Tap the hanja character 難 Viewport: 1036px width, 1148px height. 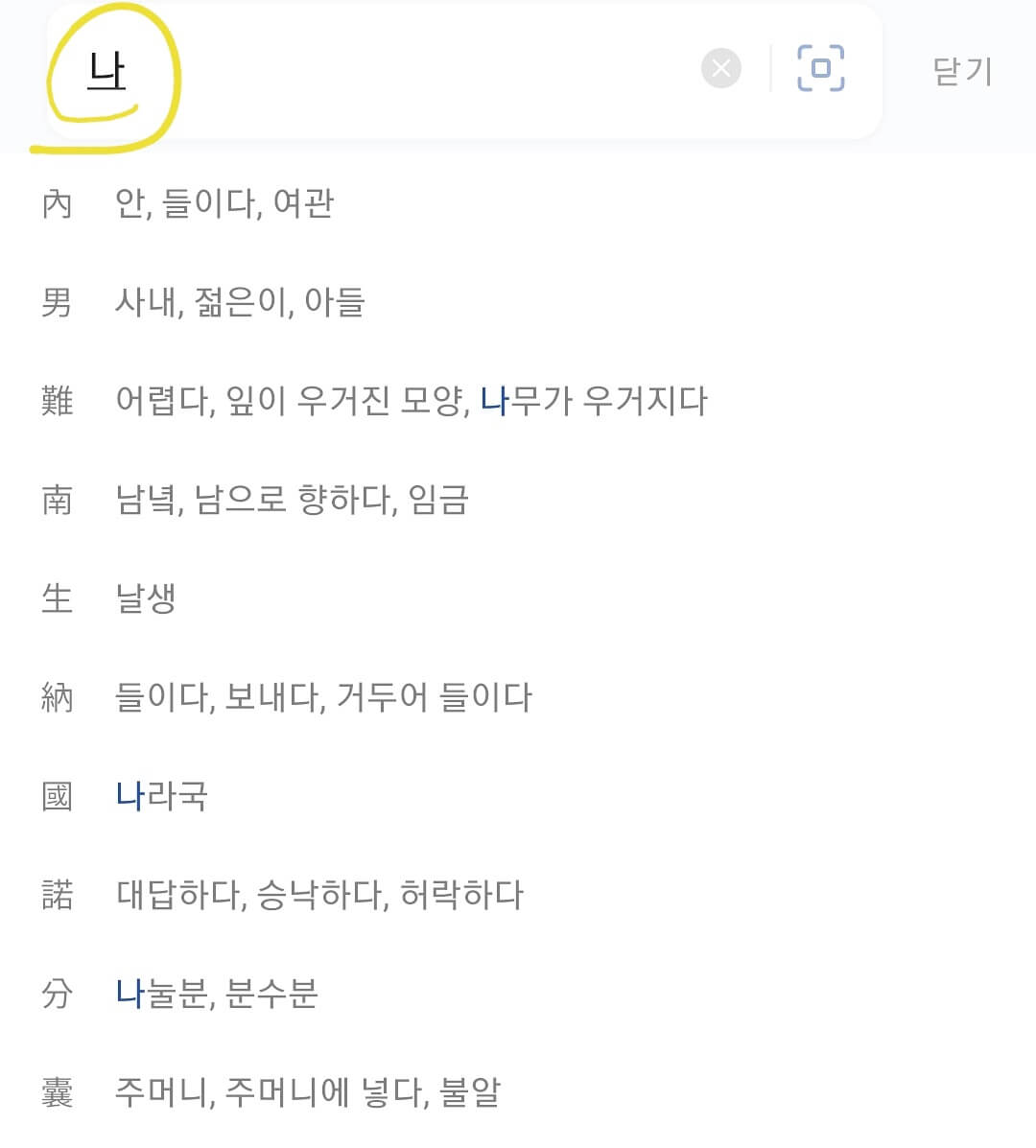(x=59, y=402)
